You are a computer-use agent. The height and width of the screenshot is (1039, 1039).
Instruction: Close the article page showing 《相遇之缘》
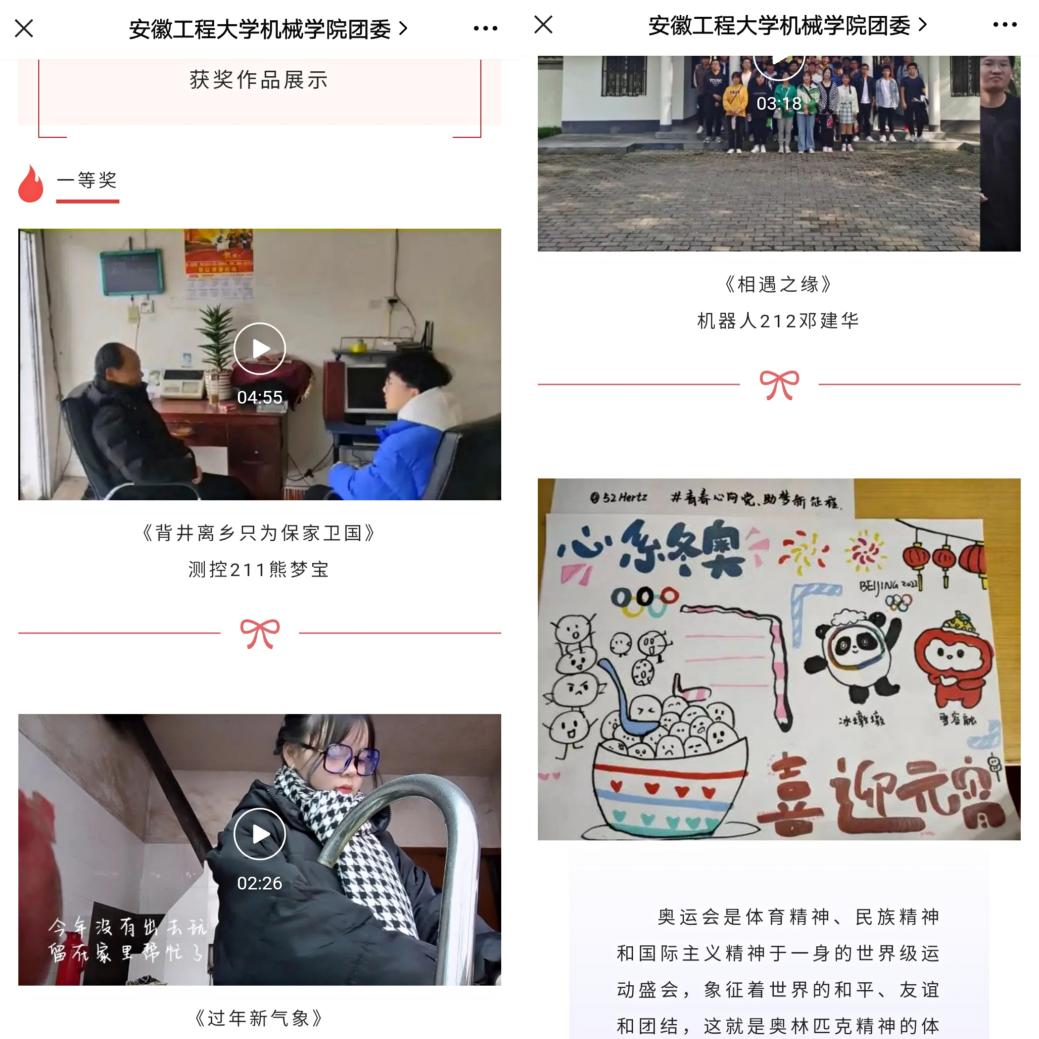pyautogui.click(x=543, y=24)
